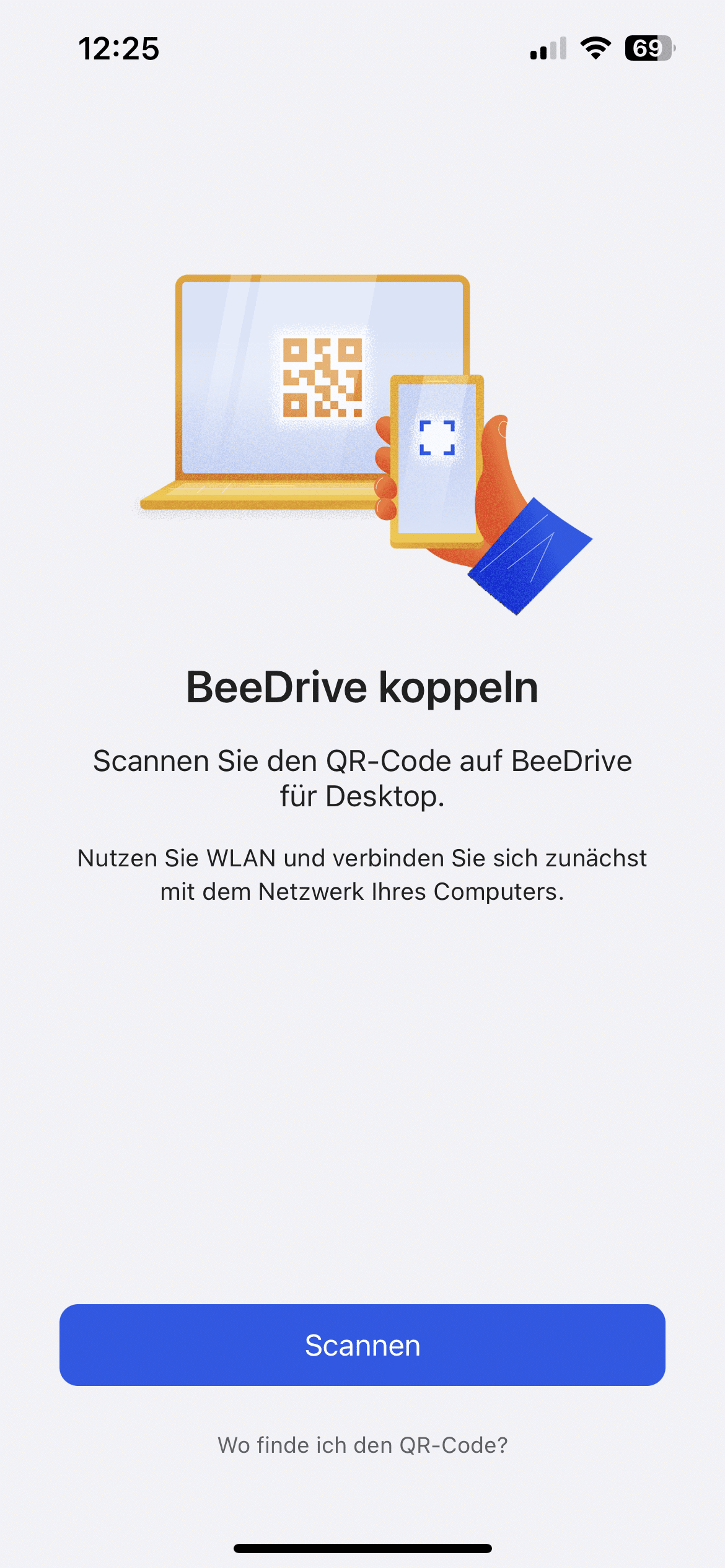Viewport: 725px width, 1568px height.
Task: Open the 'Wo finde ich den QR-Code?' help link
Action: pos(362,1445)
